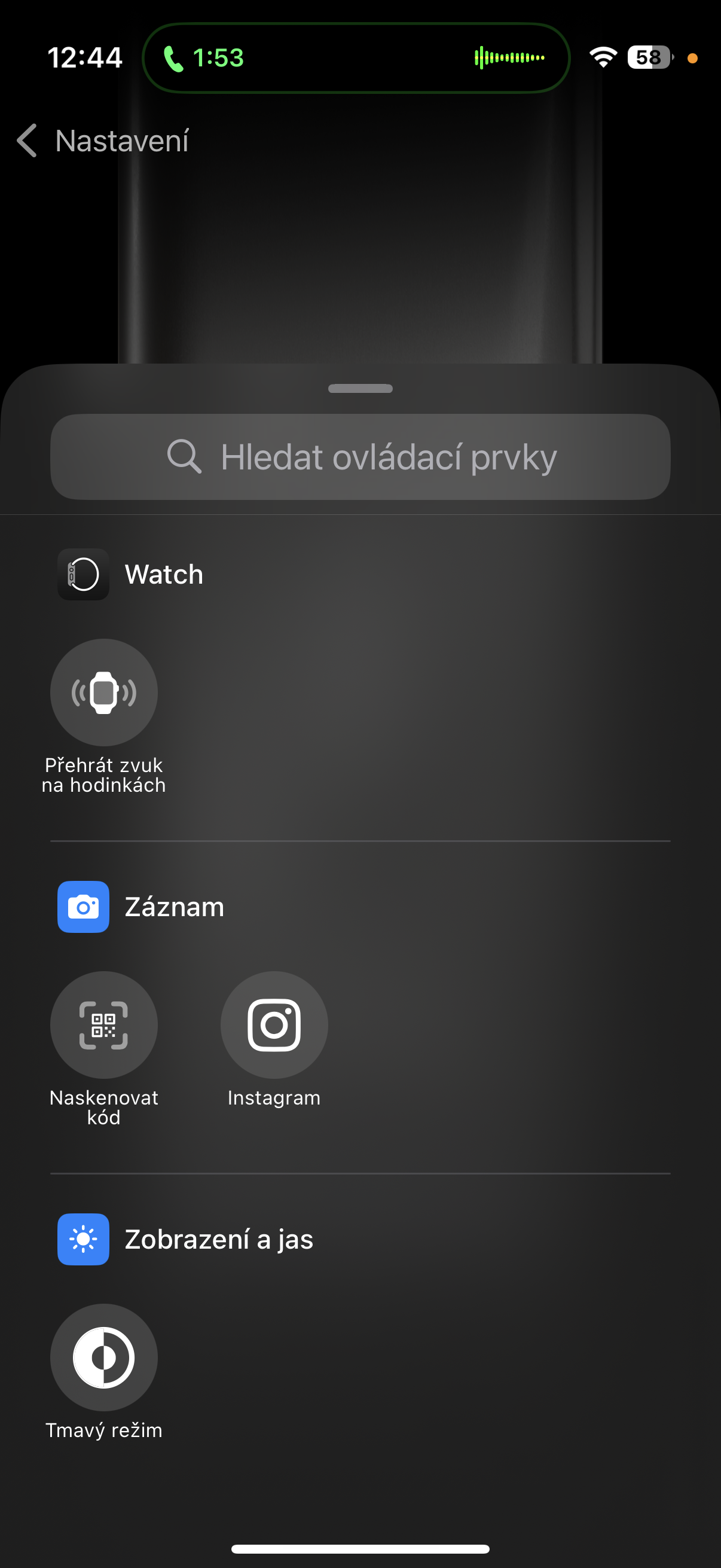Open the Záznam section header
The height and width of the screenshot is (1568, 721).
point(175,907)
